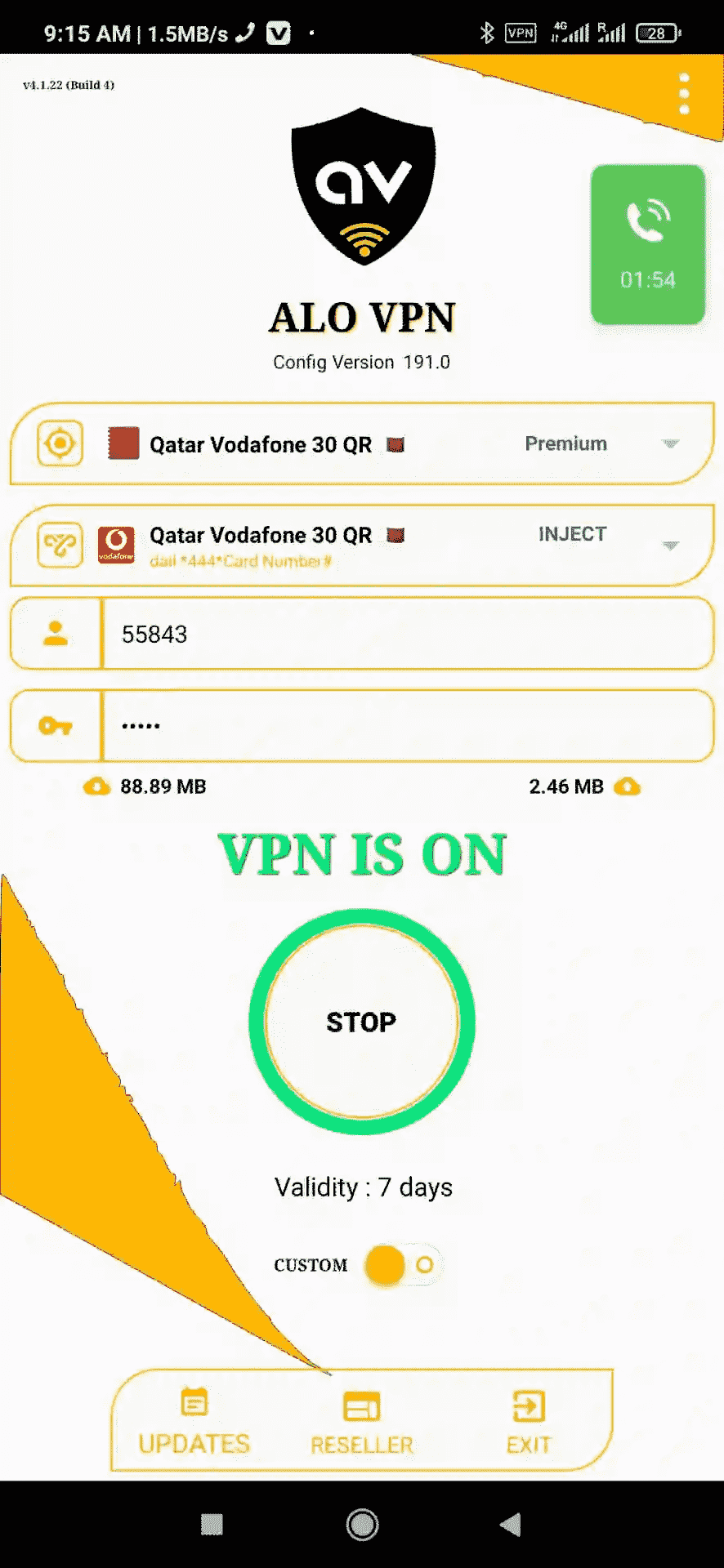
Task: Tap the system back button
Action: (x=511, y=1524)
